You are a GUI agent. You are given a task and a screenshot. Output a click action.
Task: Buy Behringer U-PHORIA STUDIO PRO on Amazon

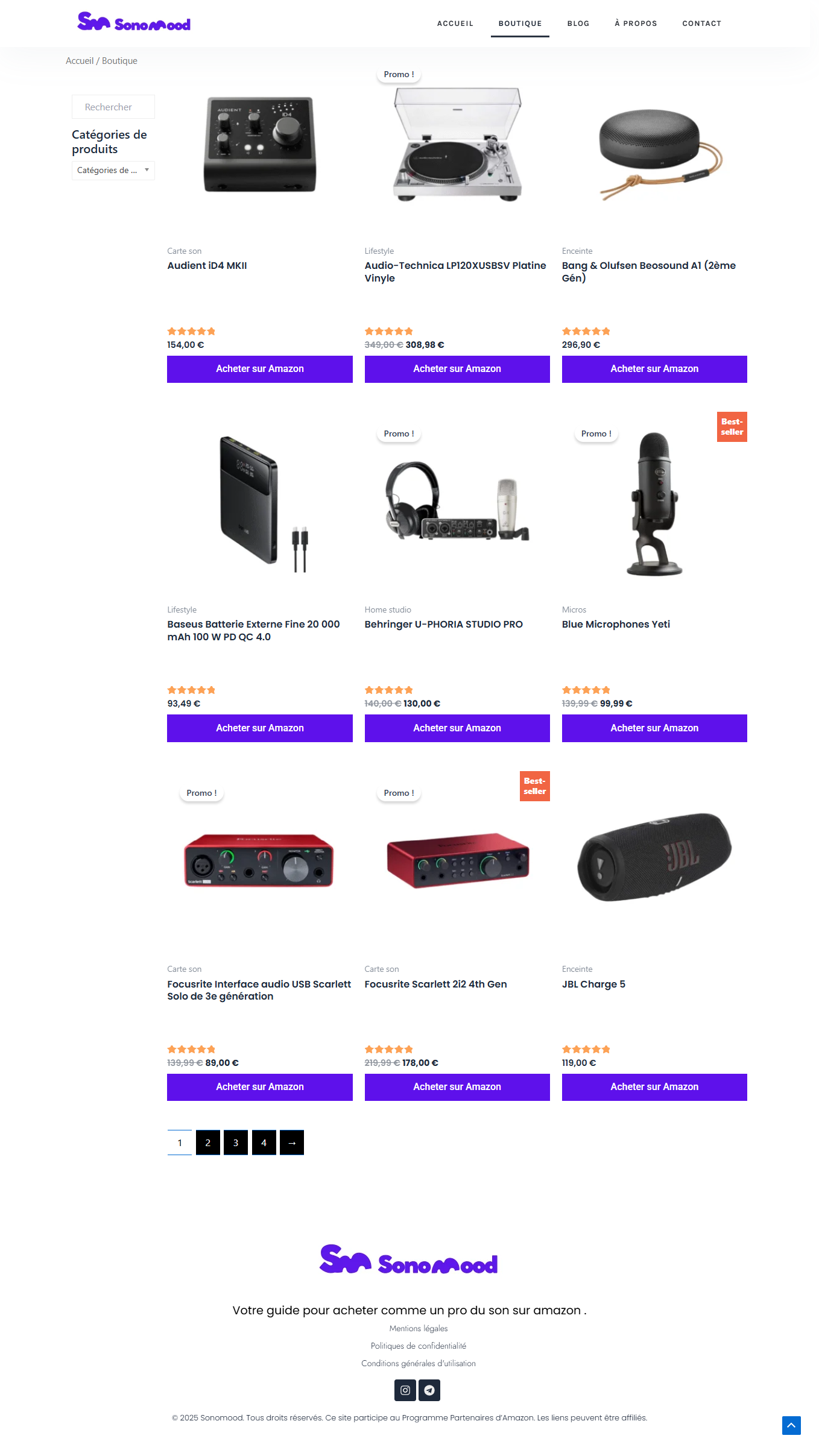tap(457, 728)
